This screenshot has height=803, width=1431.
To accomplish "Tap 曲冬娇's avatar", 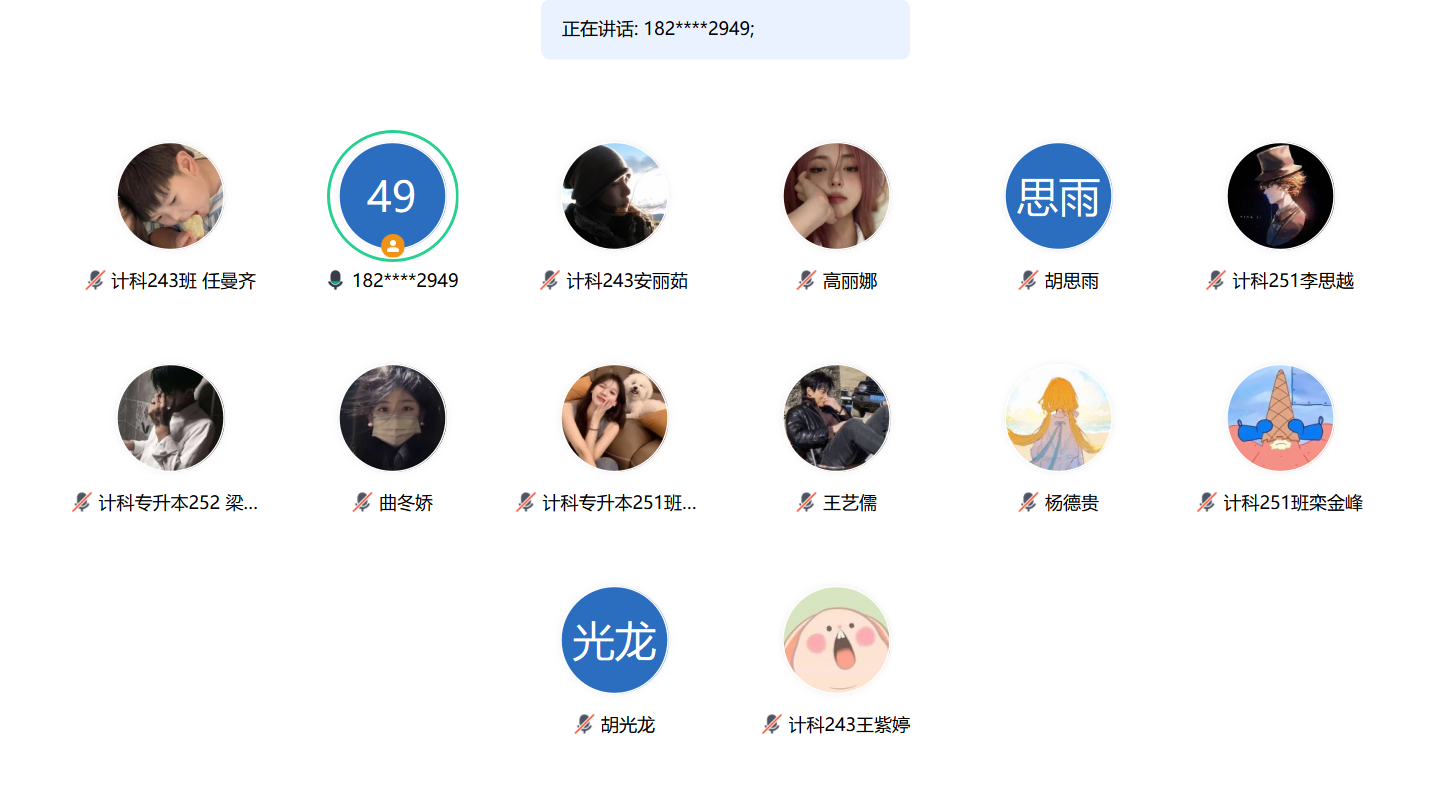I will click(393, 418).
